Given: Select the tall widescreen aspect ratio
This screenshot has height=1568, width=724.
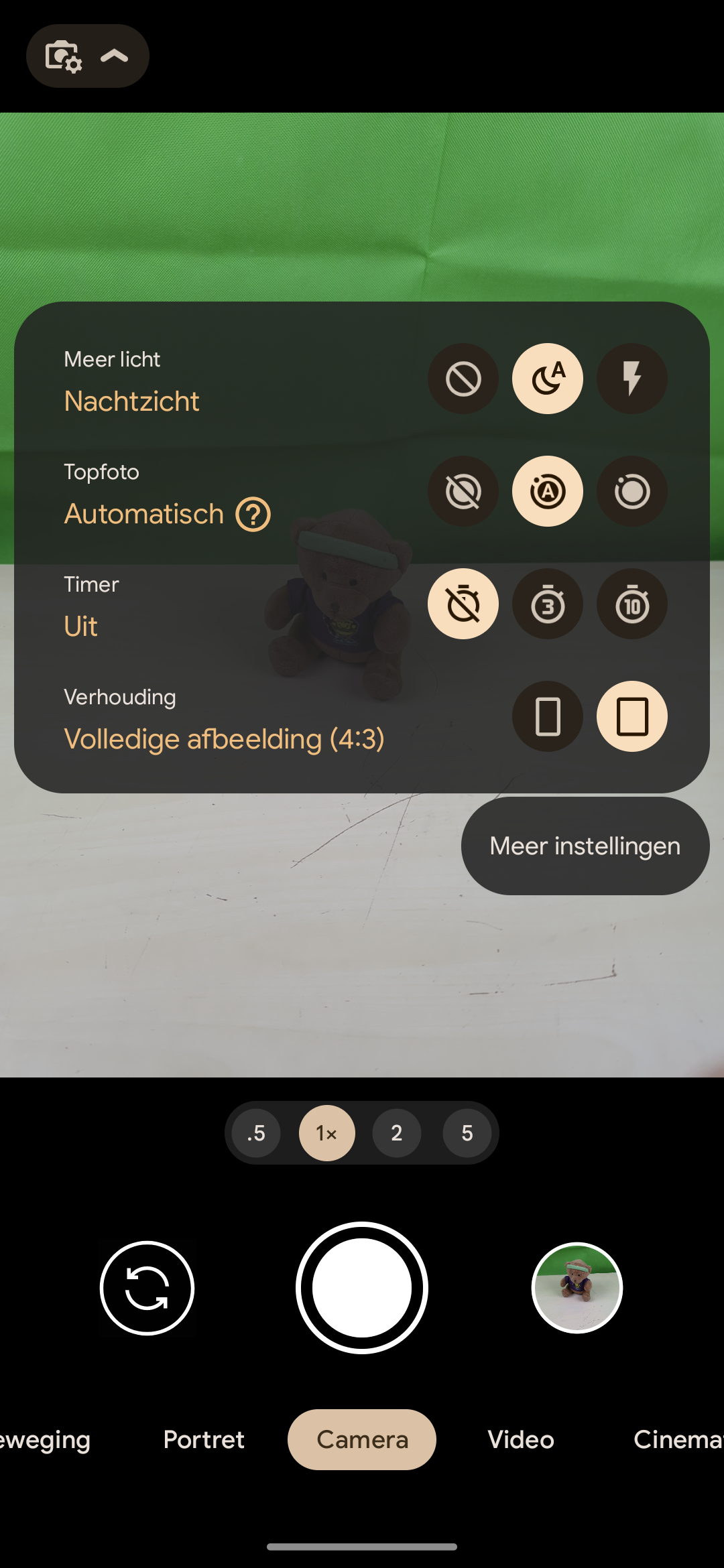Looking at the screenshot, I should [x=548, y=716].
